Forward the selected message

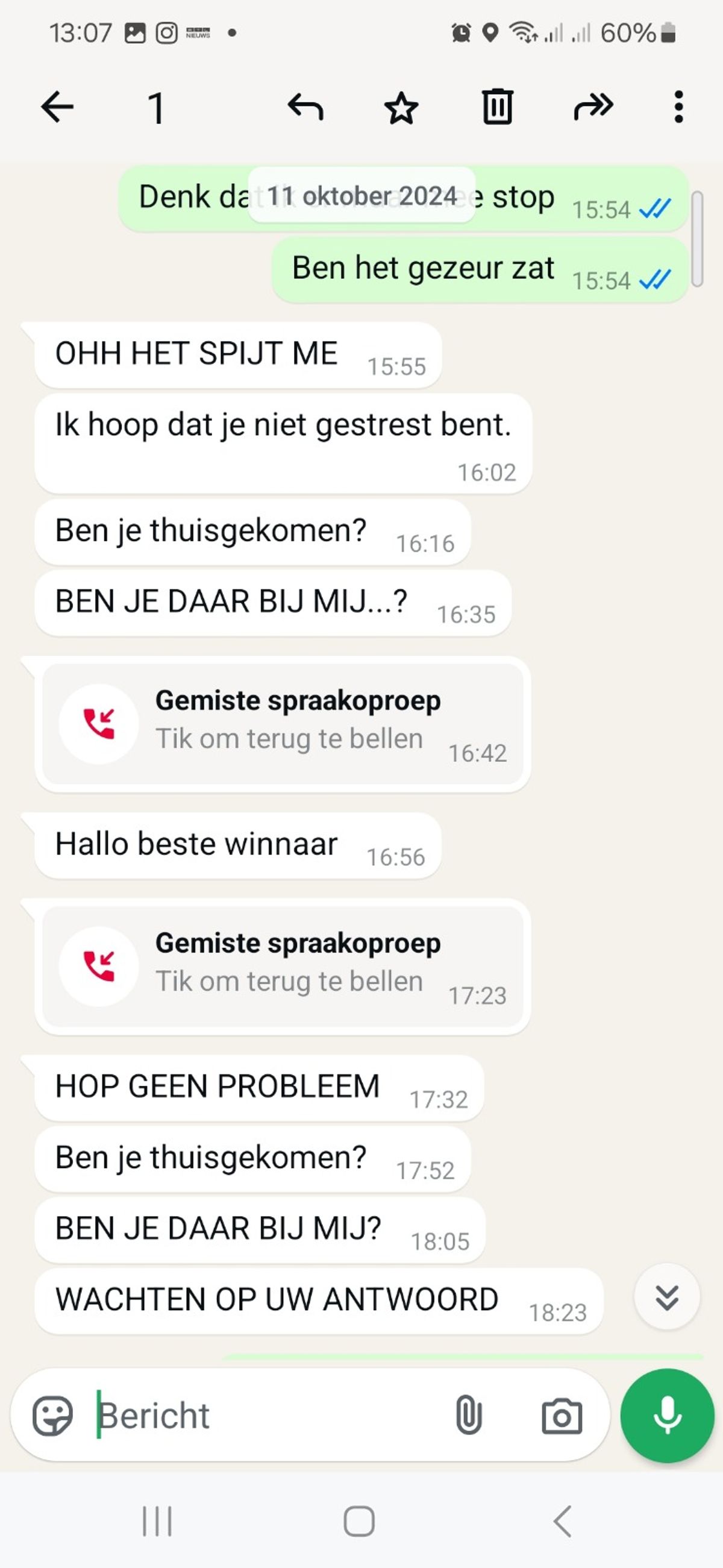593,107
